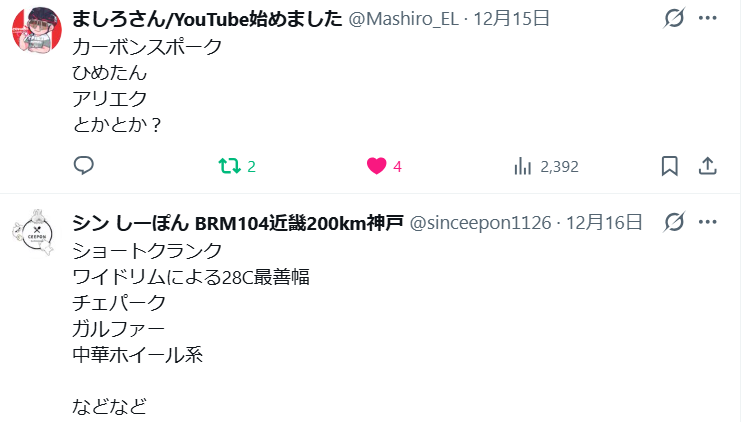743x422 pixels.
Task: Open the more menu on シン しーぽん's tweet
Action: point(707,222)
